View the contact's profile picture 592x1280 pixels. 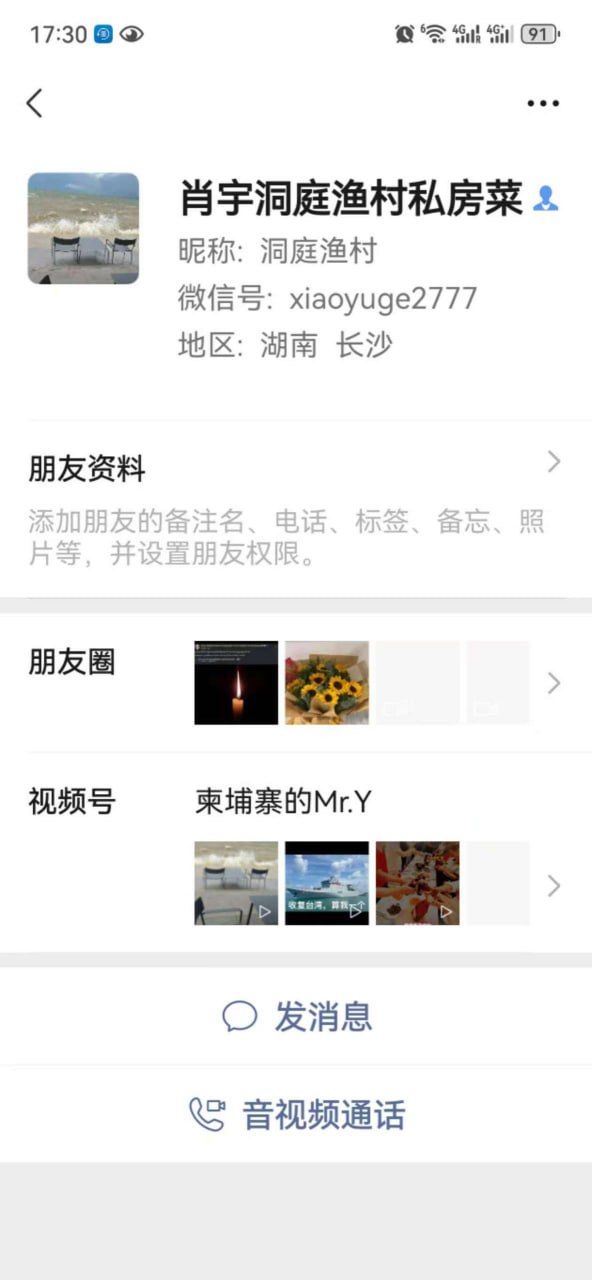click(x=83, y=228)
